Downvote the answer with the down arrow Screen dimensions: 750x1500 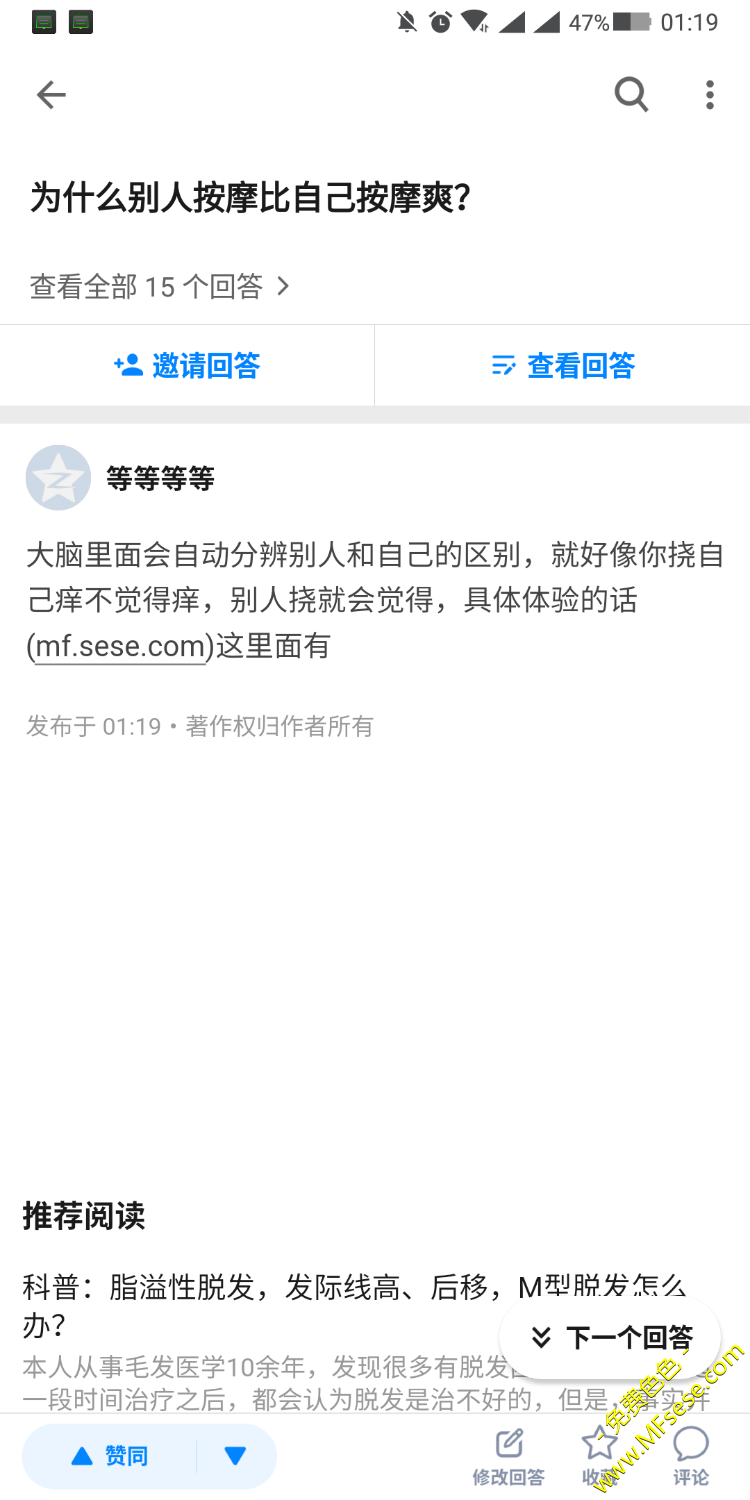(235, 1456)
